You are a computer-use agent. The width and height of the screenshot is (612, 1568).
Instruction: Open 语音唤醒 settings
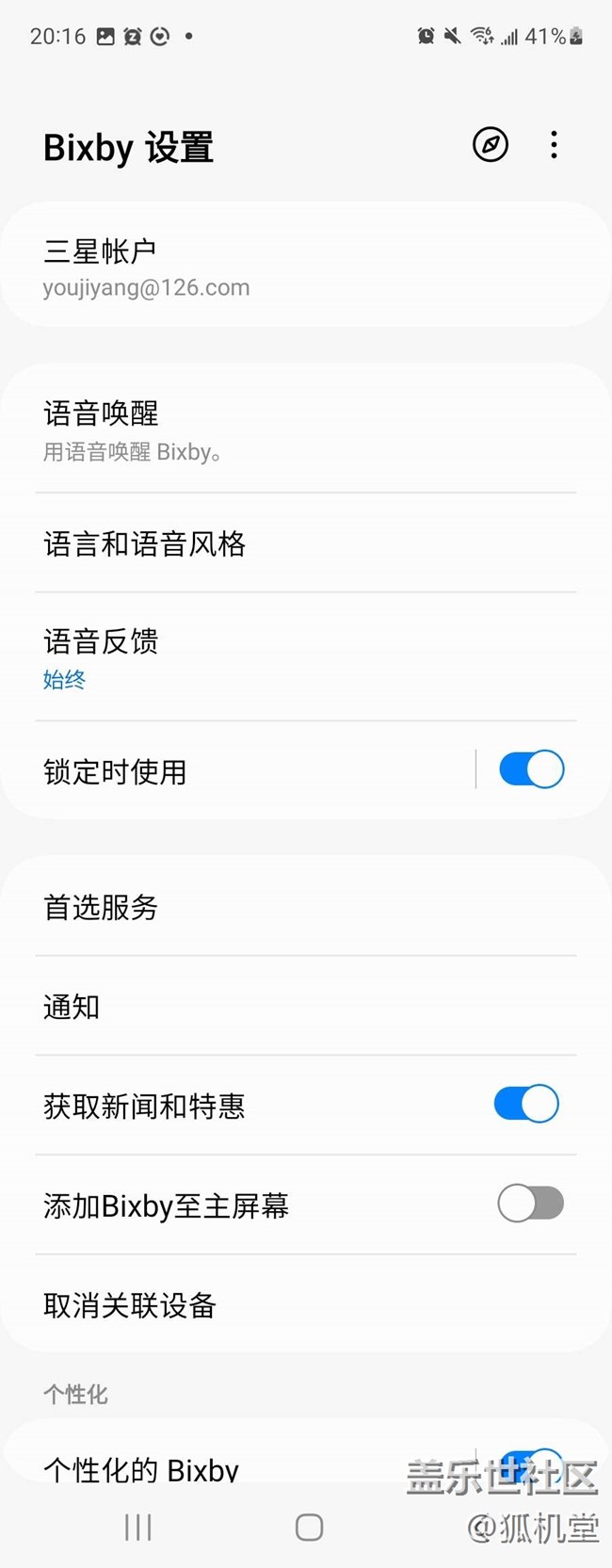click(305, 430)
